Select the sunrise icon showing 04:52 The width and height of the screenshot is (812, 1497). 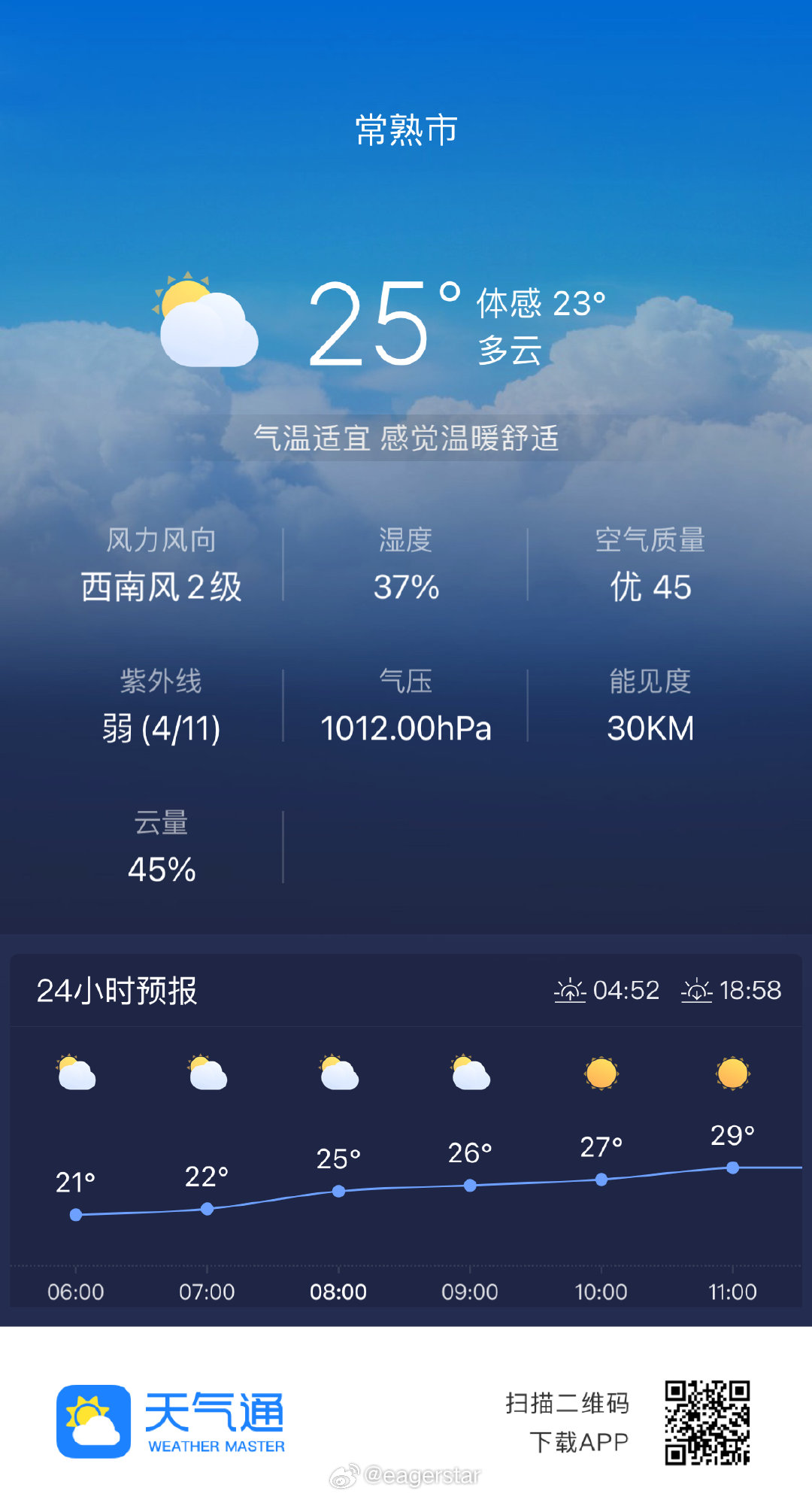[569, 991]
